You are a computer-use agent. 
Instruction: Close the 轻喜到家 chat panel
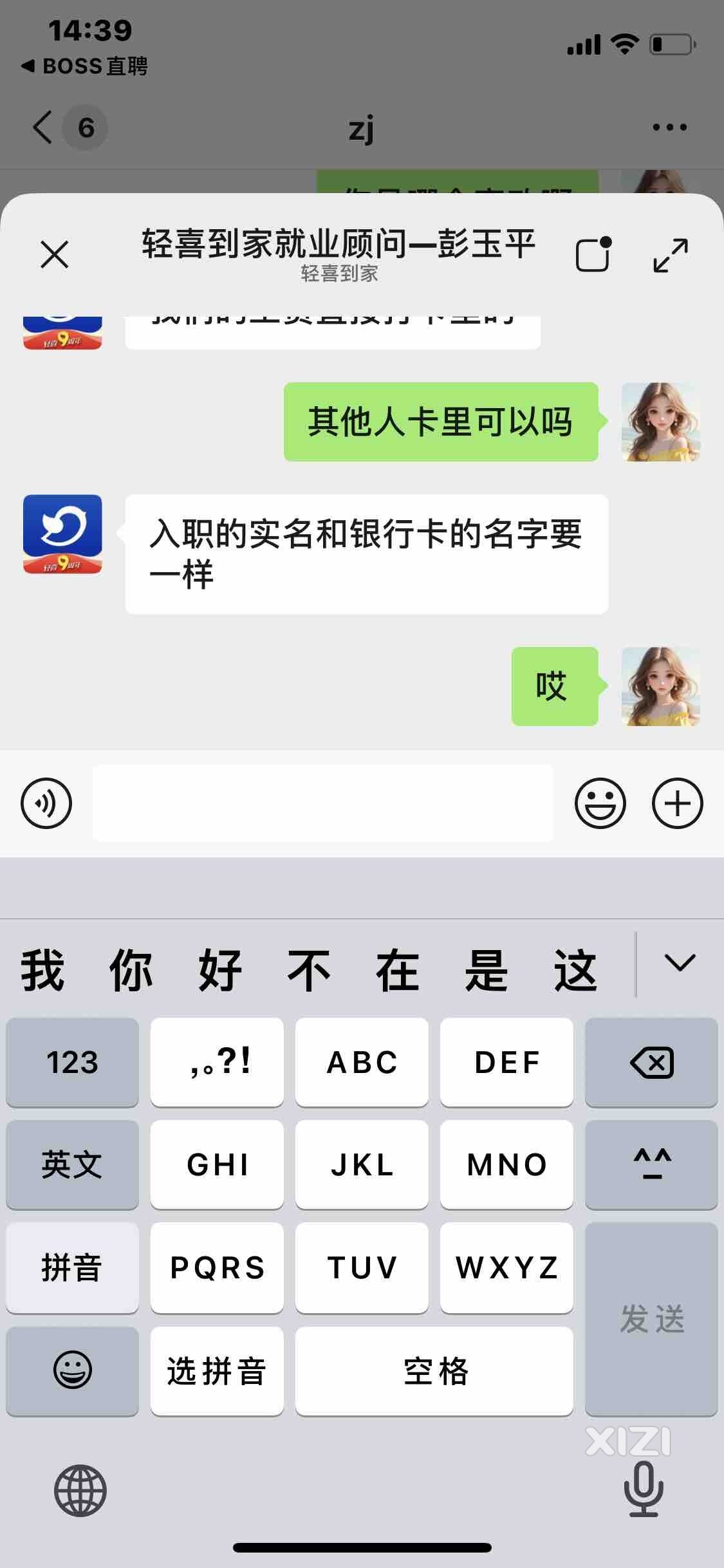(55, 254)
